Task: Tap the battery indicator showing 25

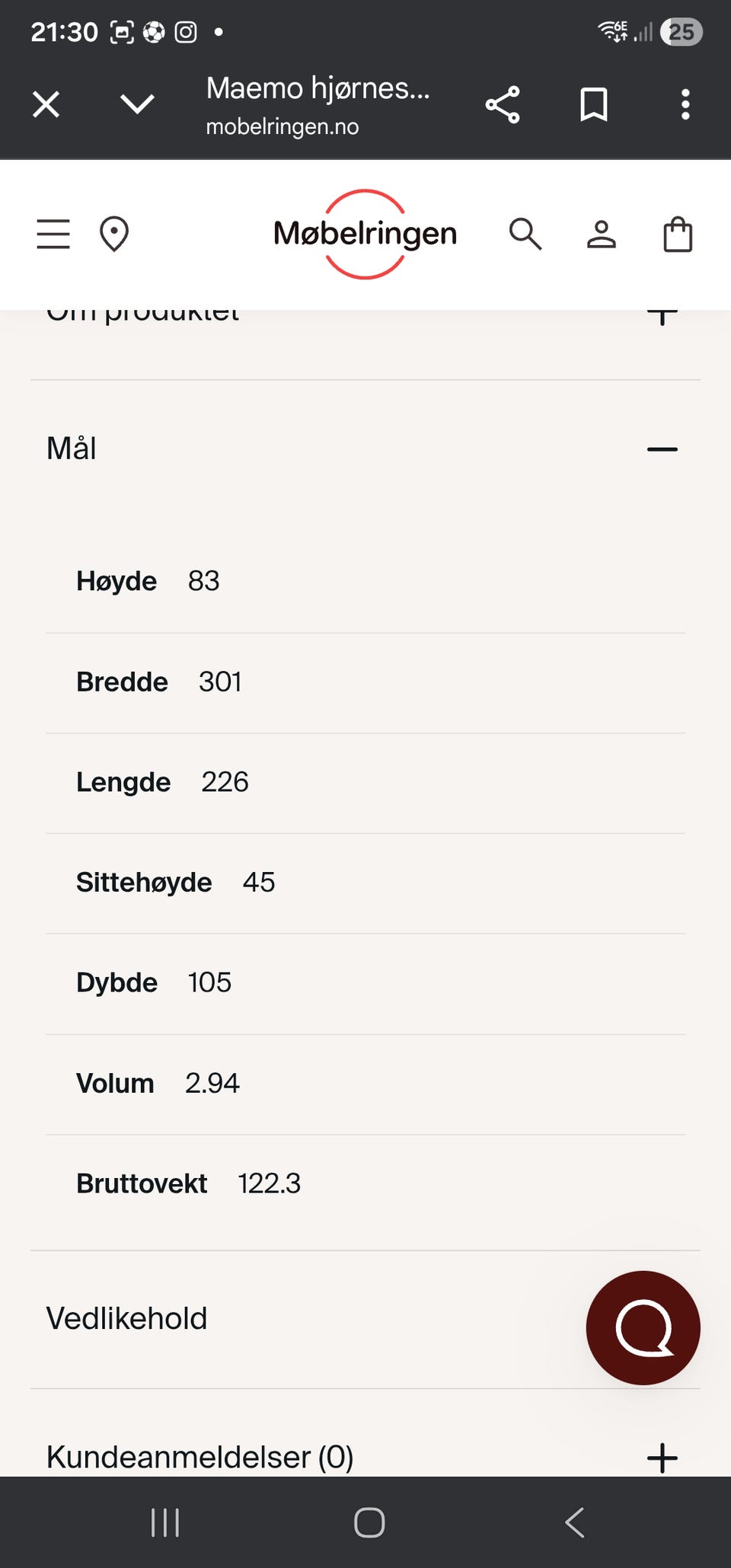Action: pos(682,32)
